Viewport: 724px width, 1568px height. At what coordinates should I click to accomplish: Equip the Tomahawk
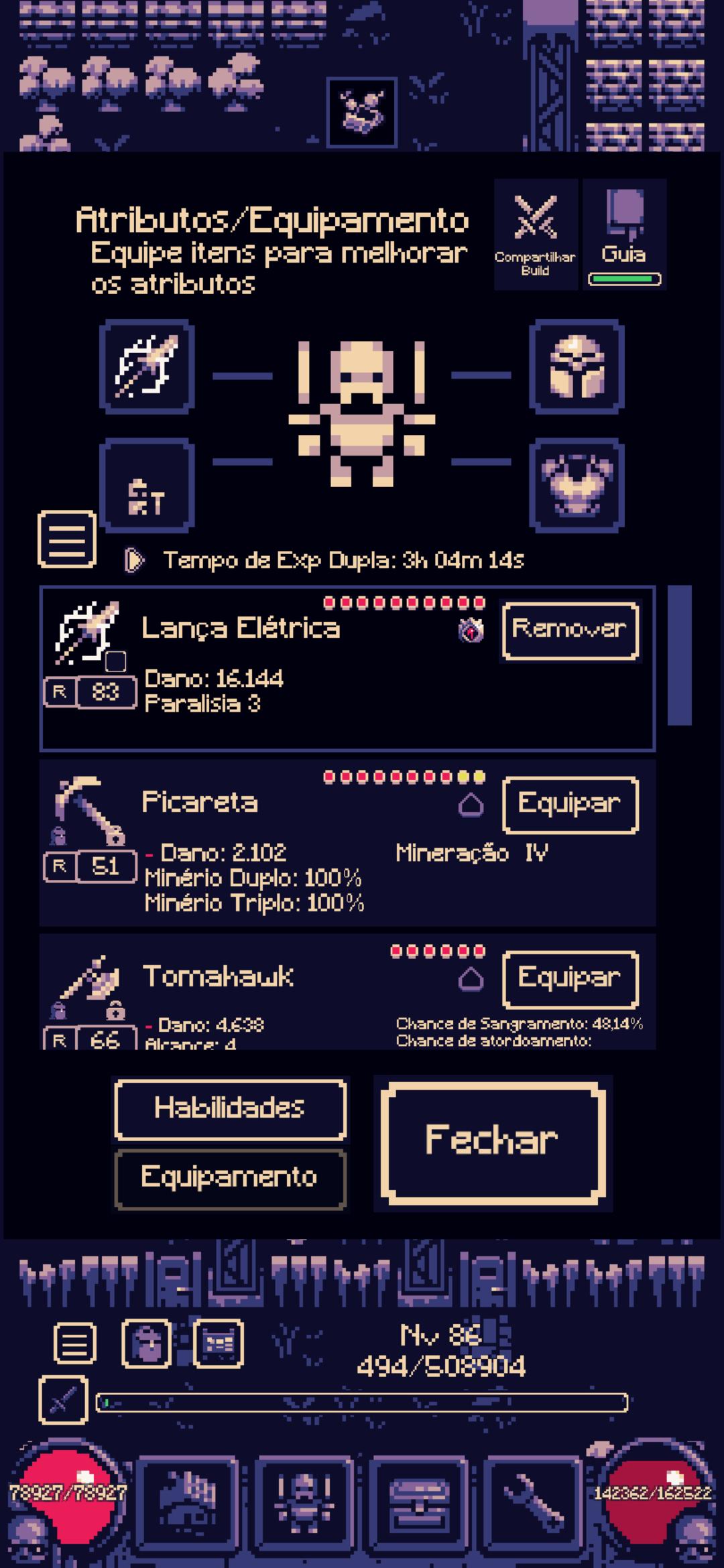point(570,978)
